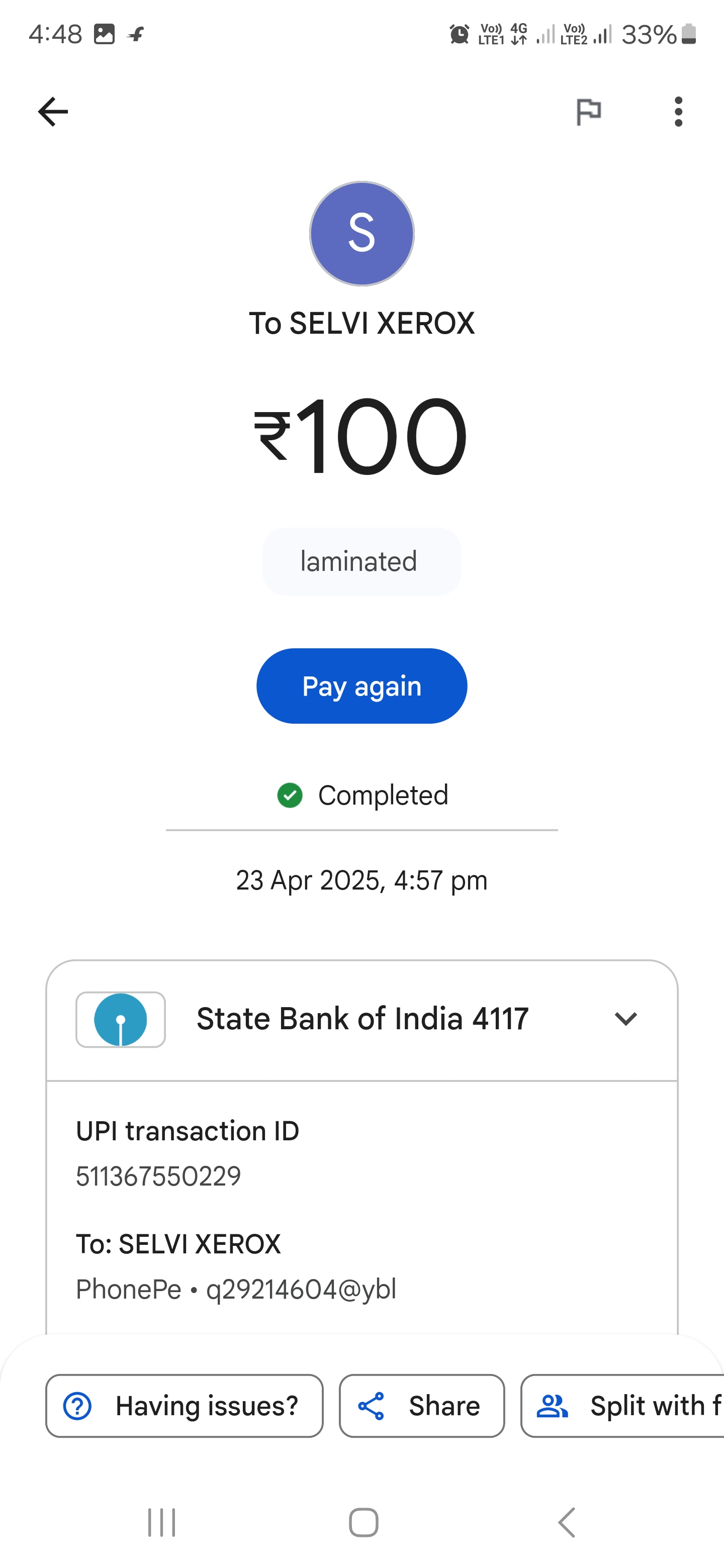Go to home via system navigation

pos(364,1522)
